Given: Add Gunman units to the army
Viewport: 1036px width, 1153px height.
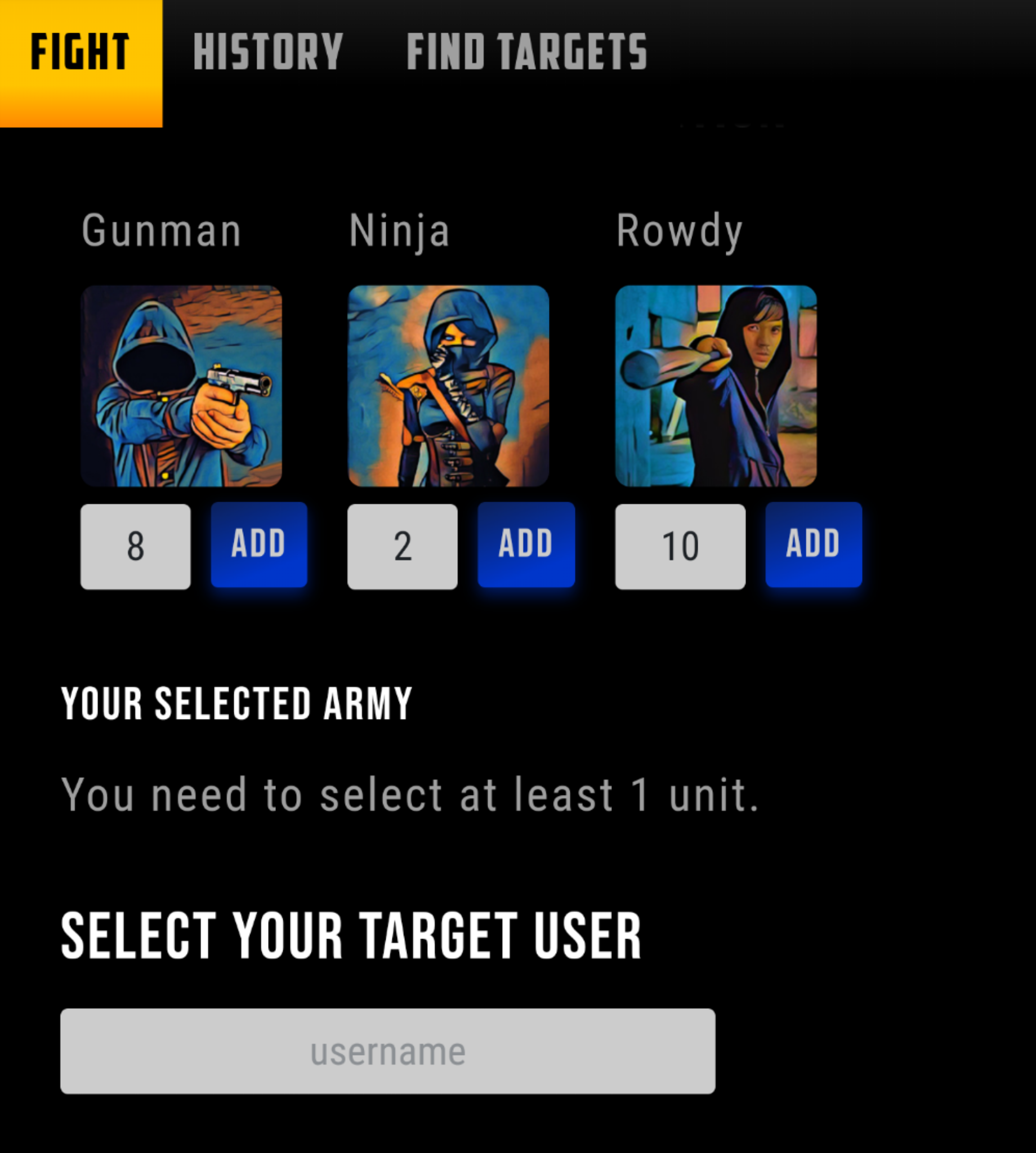Looking at the screenshot, I should tap(259, 544).
